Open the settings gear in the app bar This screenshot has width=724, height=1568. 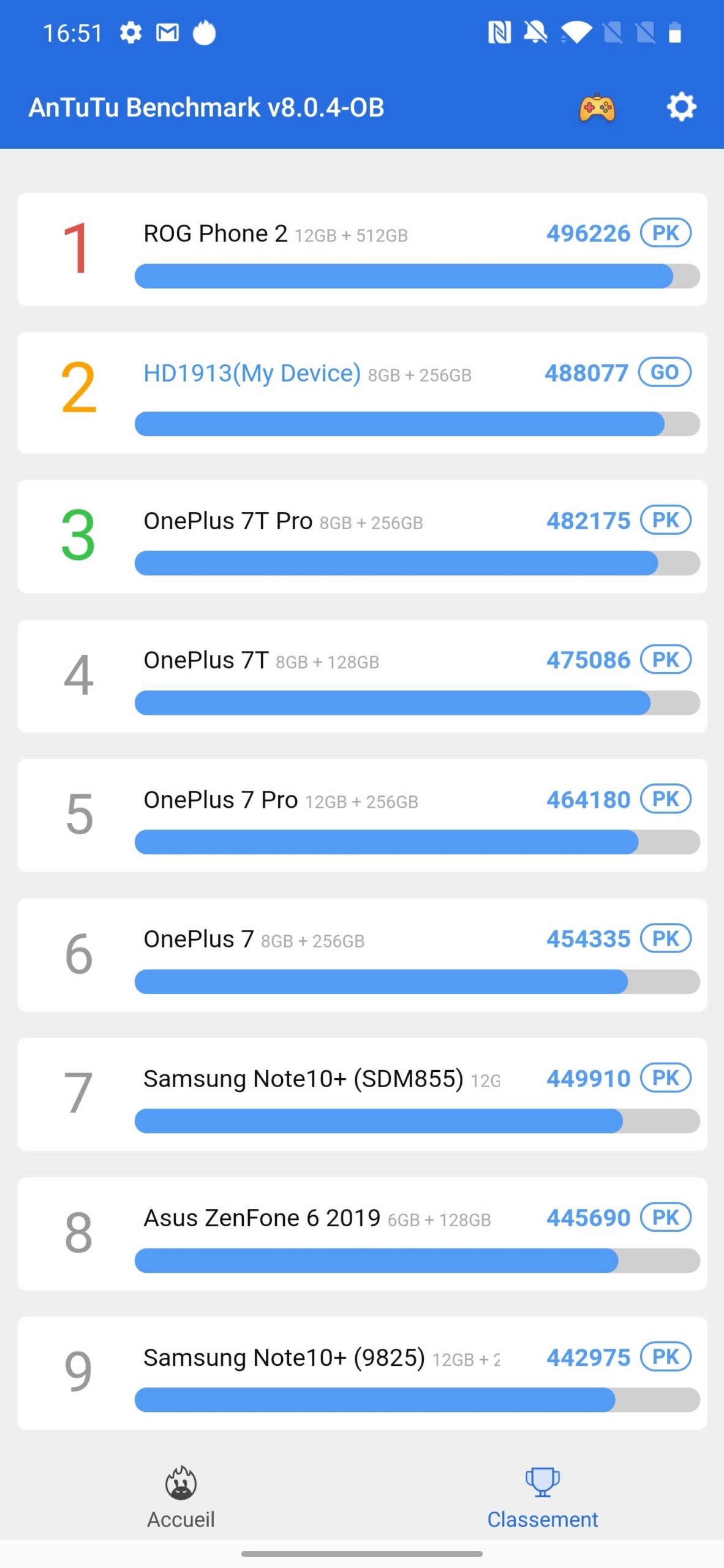pyautogui.click(x=681, y=107)
